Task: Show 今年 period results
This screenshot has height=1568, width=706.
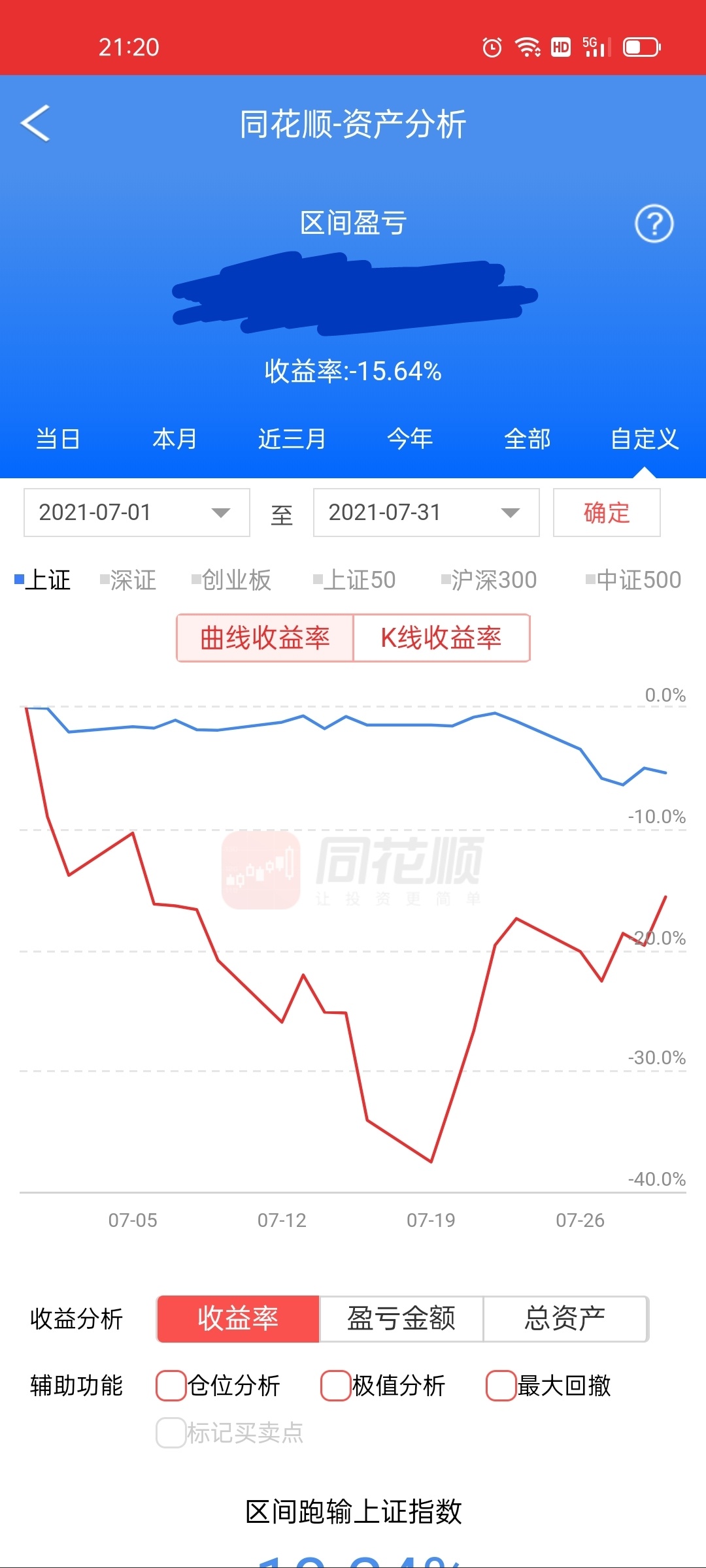Action: (410, 439)
